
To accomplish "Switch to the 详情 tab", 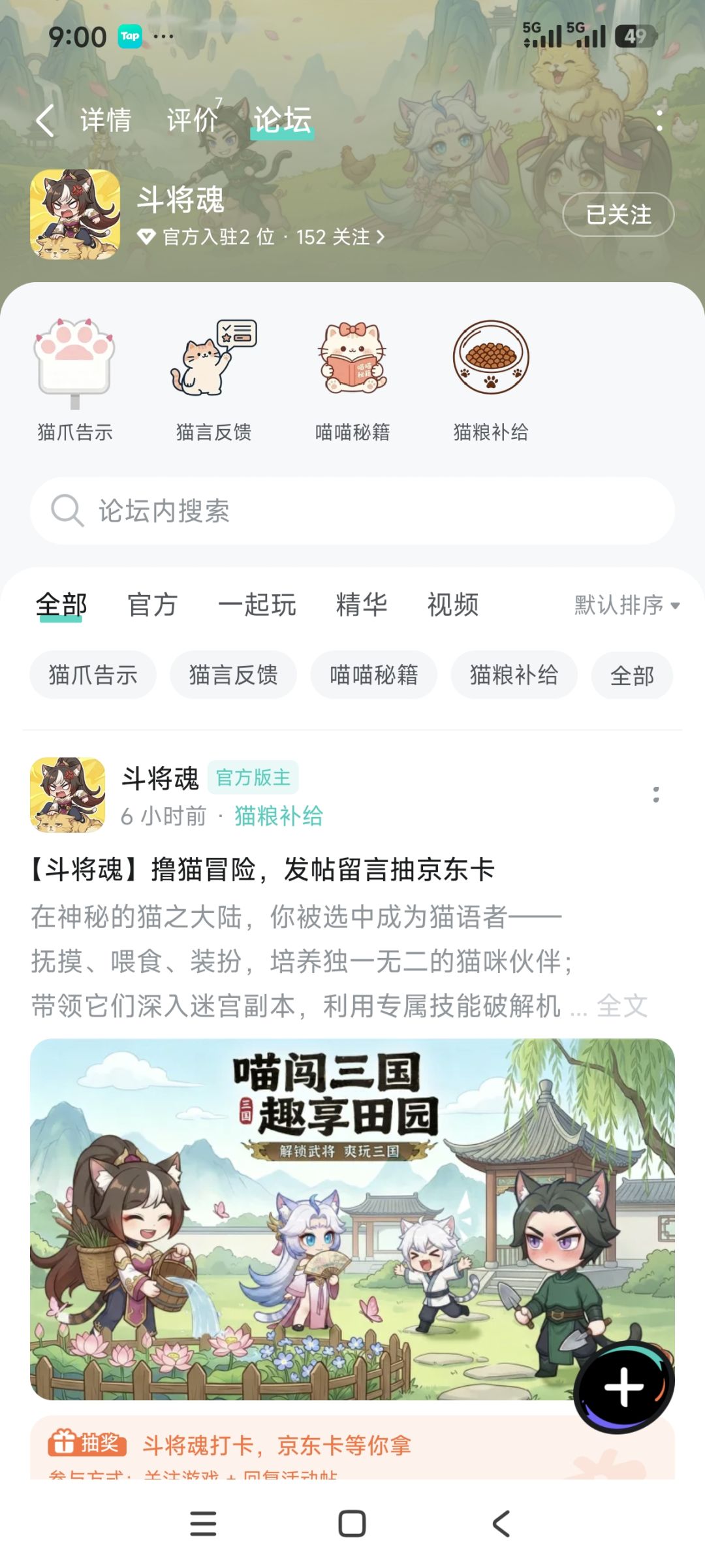I will 106,120.
